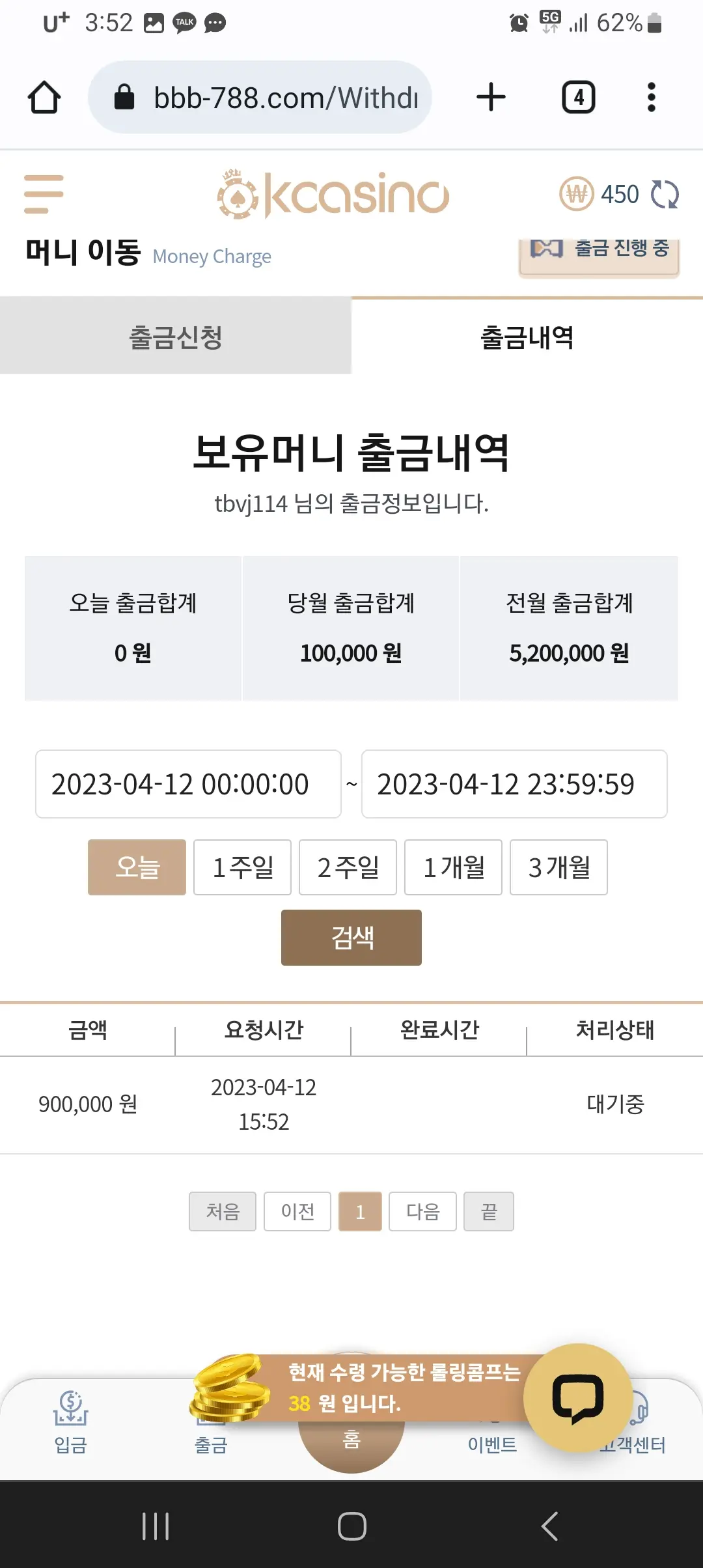This screenshot has height=1568, width=703.
Task: Tap the 검색 search button
Action: pos(351,938)
